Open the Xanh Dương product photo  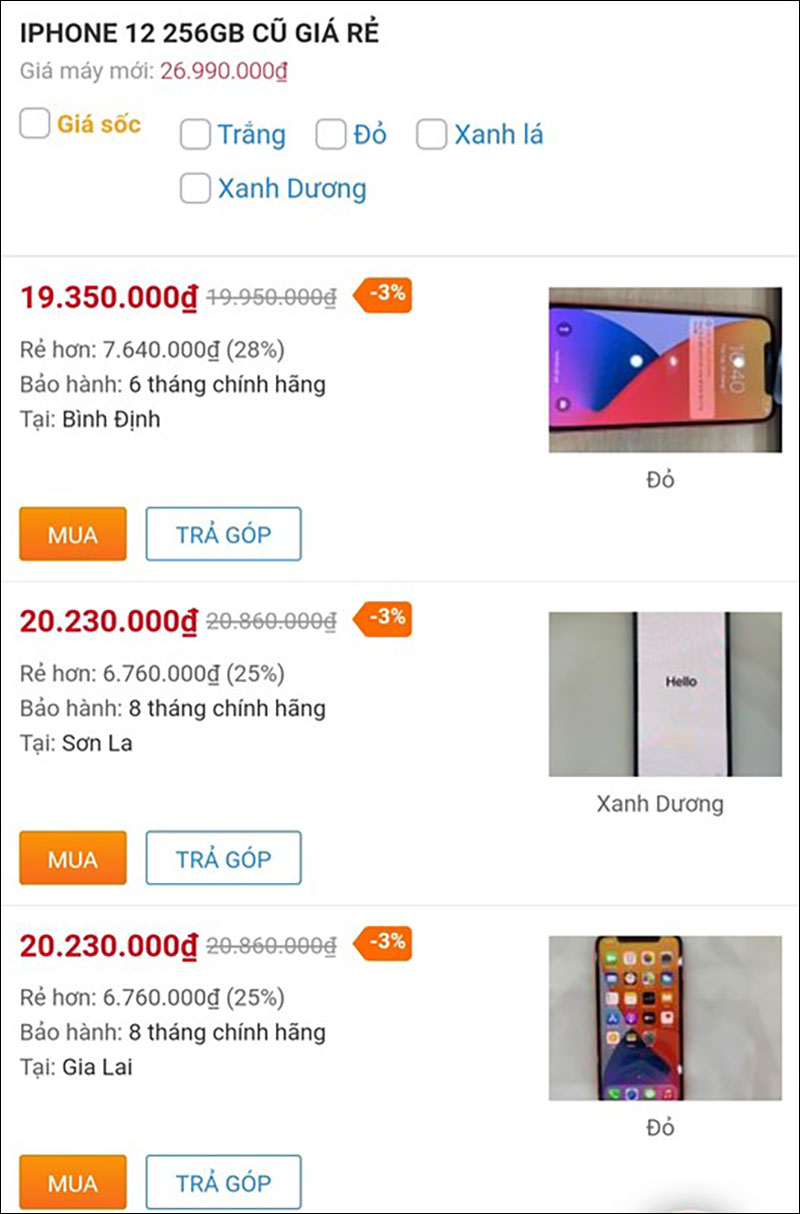pos(664,692)
